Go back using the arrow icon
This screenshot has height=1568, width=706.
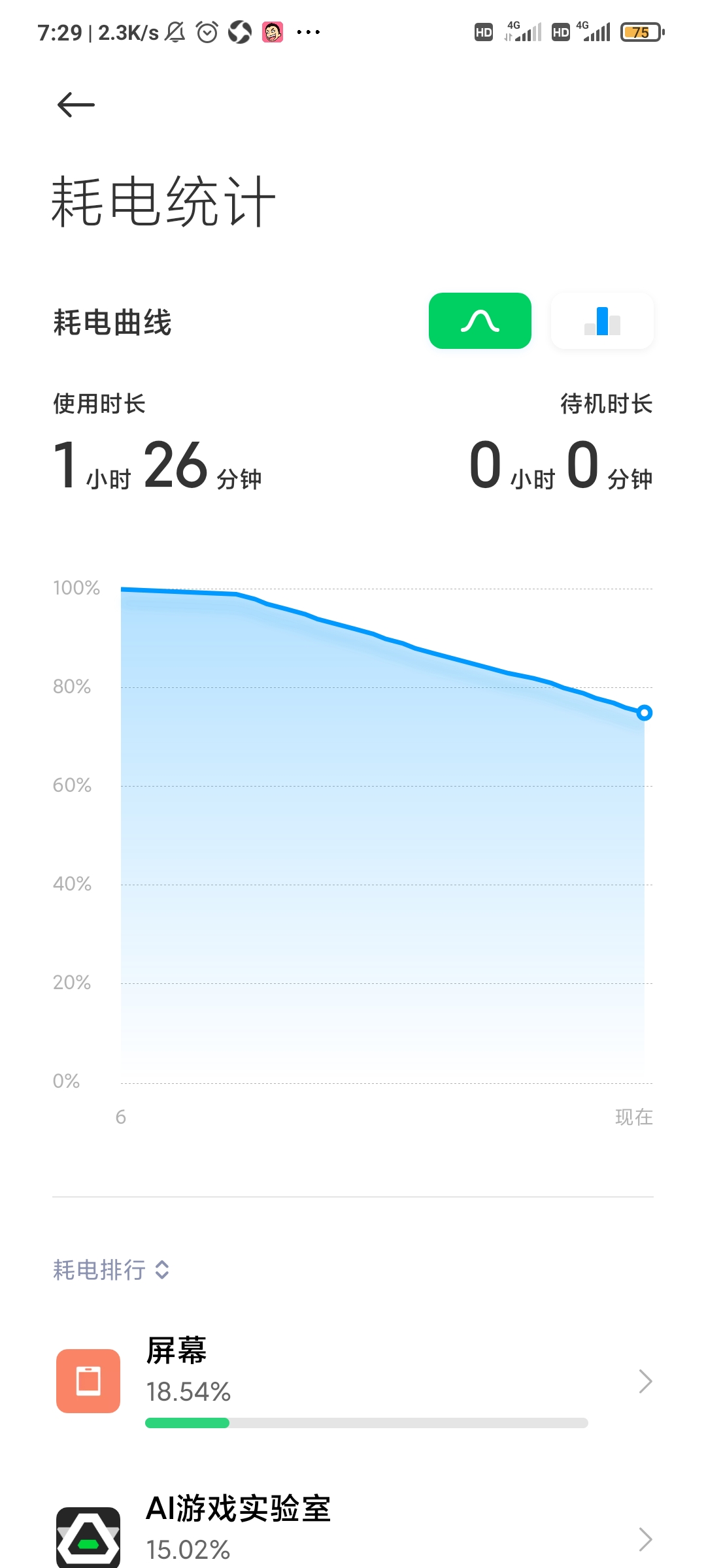click(x=76, y=105)
